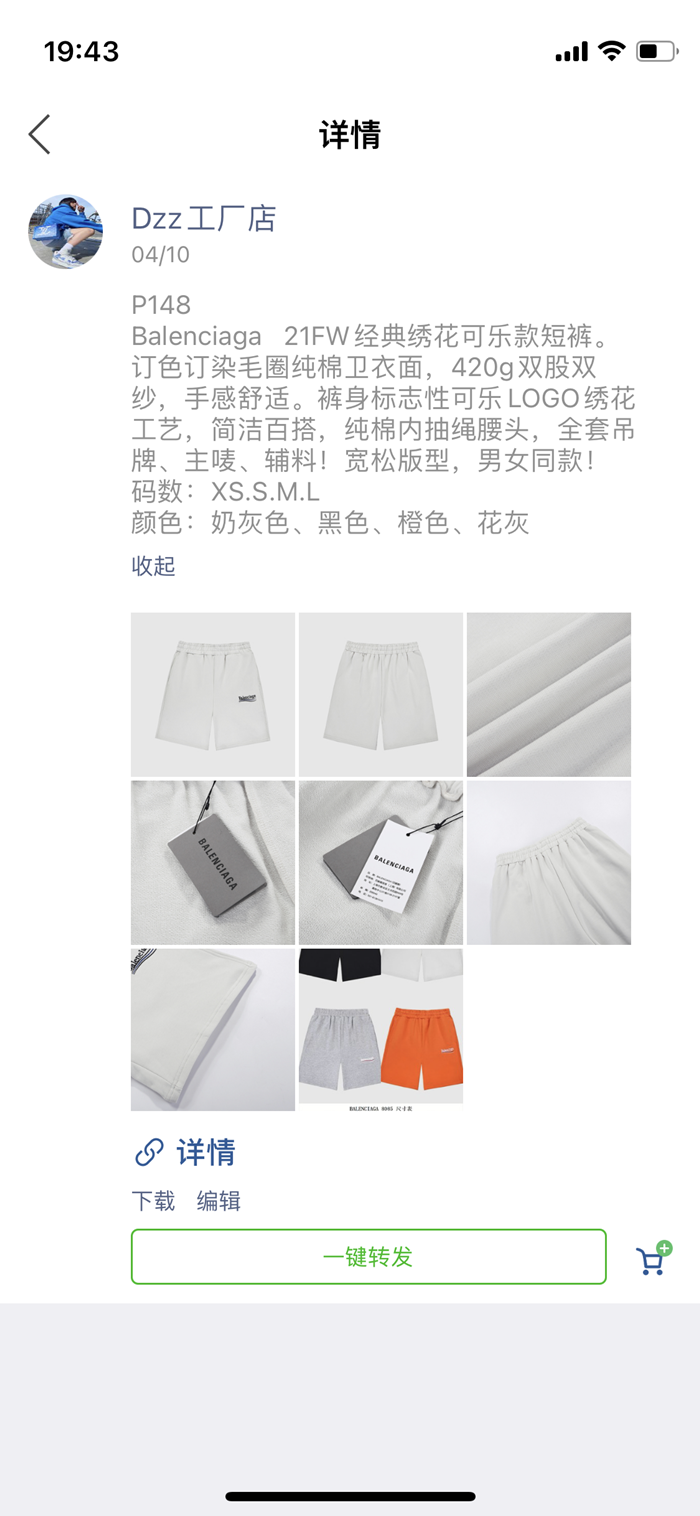This screenshot has width=700, height=1516.
Task: Open the hem and logo detail photo
Action: 213,1030
